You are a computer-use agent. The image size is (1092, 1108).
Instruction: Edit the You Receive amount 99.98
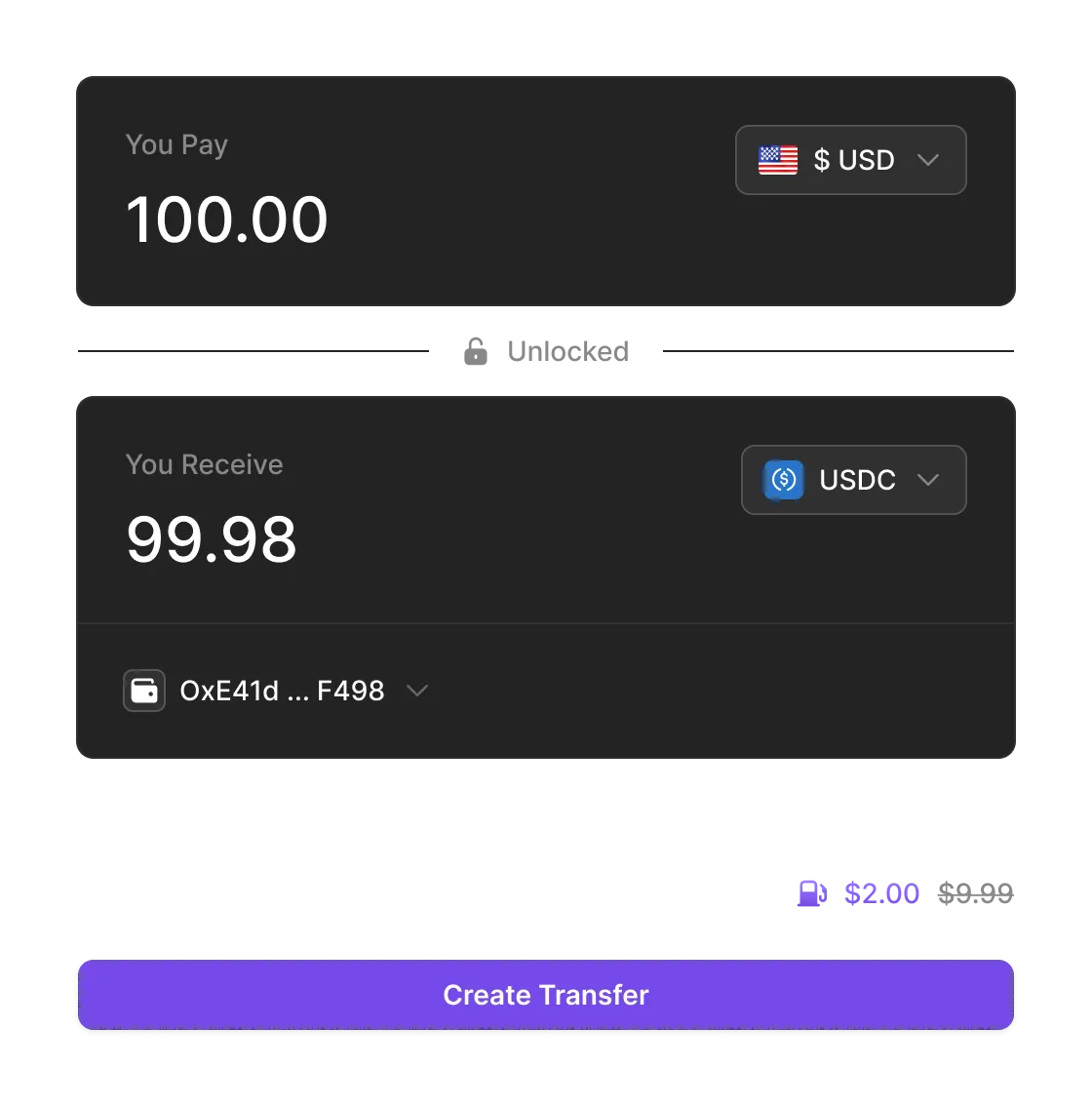[x=212, y=539]
